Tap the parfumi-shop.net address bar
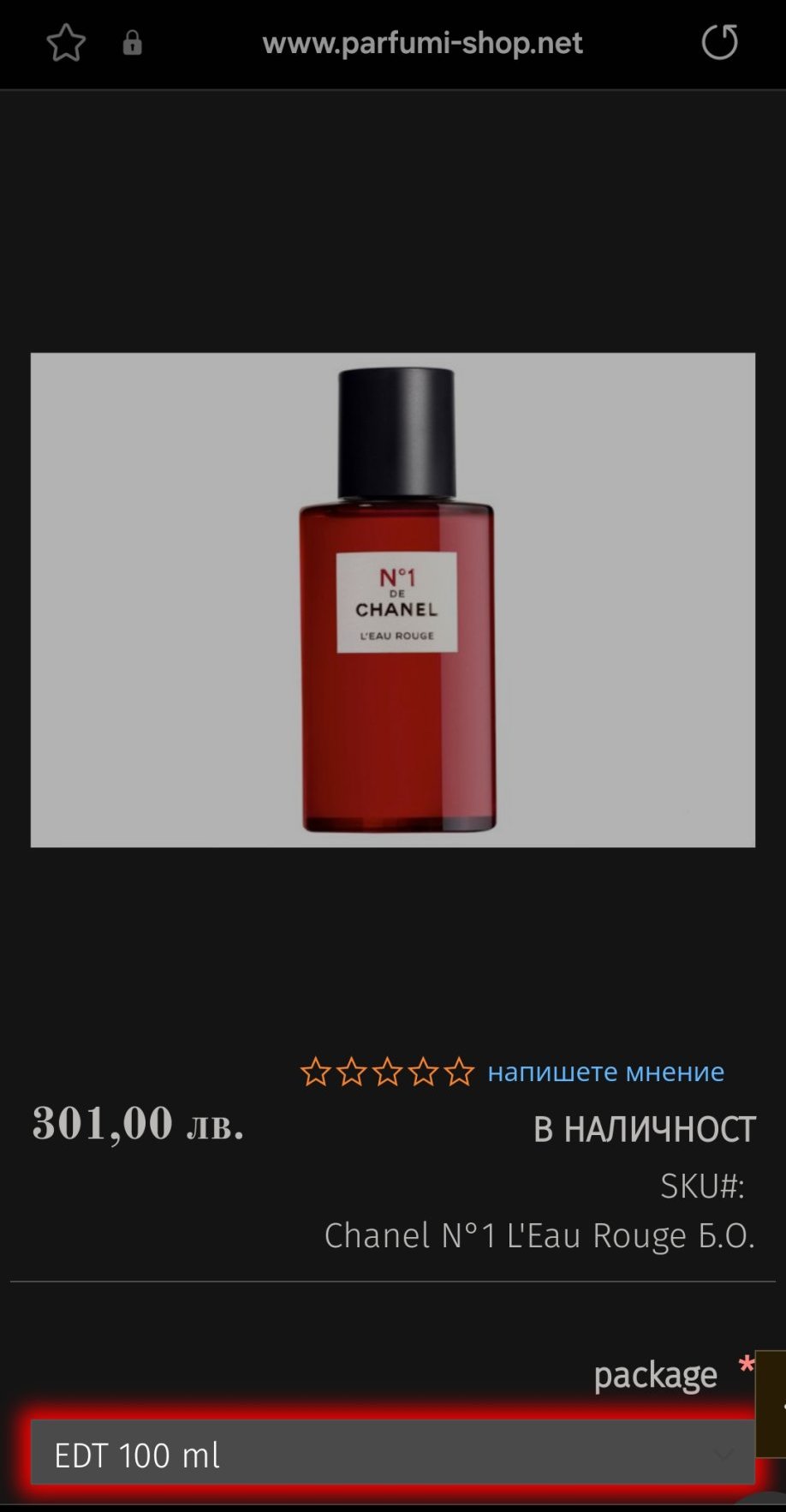Screen dimensions: 786x1512 pos(422,43)
